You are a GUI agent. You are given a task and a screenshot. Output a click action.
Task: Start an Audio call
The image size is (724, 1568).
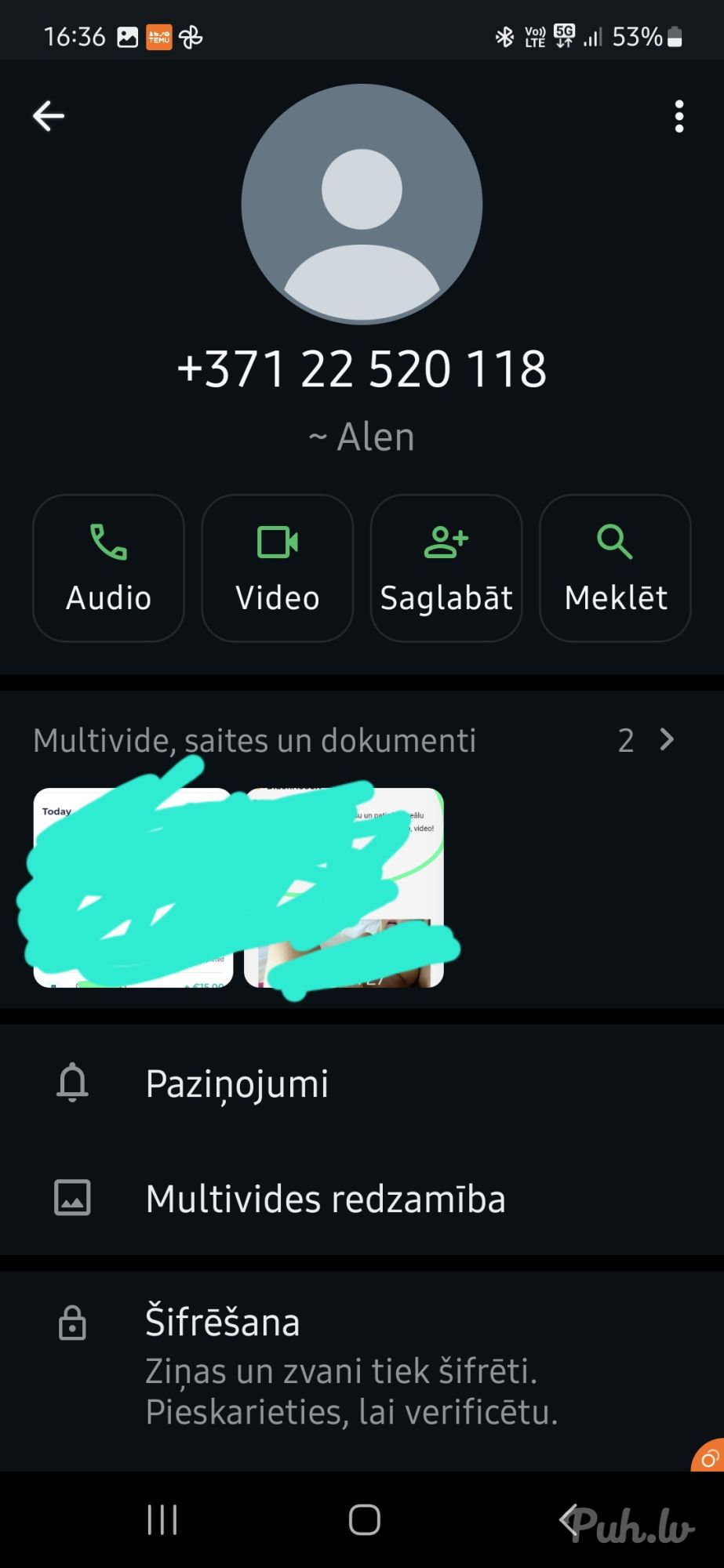coord(108,568)
